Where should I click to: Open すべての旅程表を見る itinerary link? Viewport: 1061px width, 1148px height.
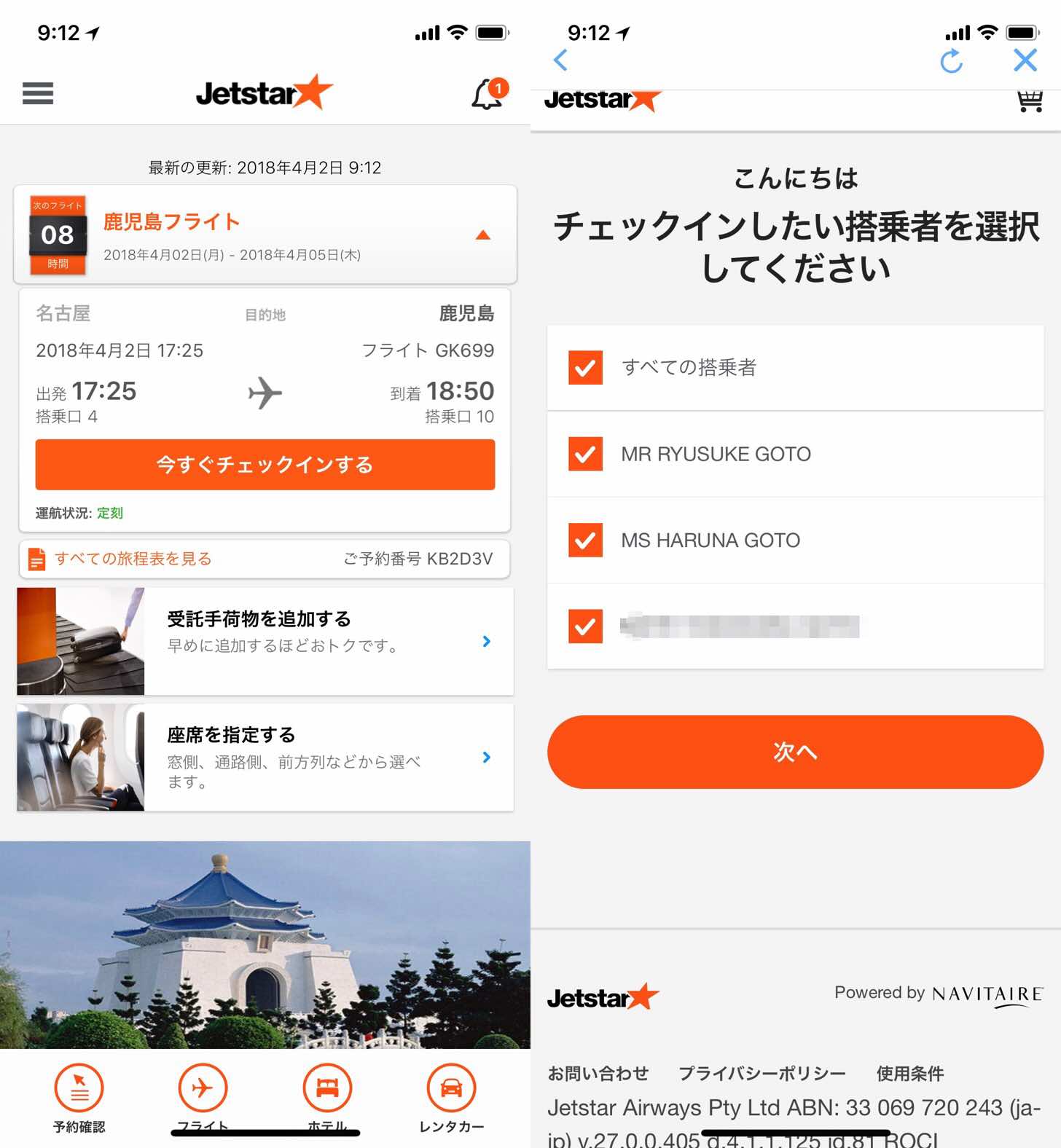pyautogui.click(x=133, y=559)
